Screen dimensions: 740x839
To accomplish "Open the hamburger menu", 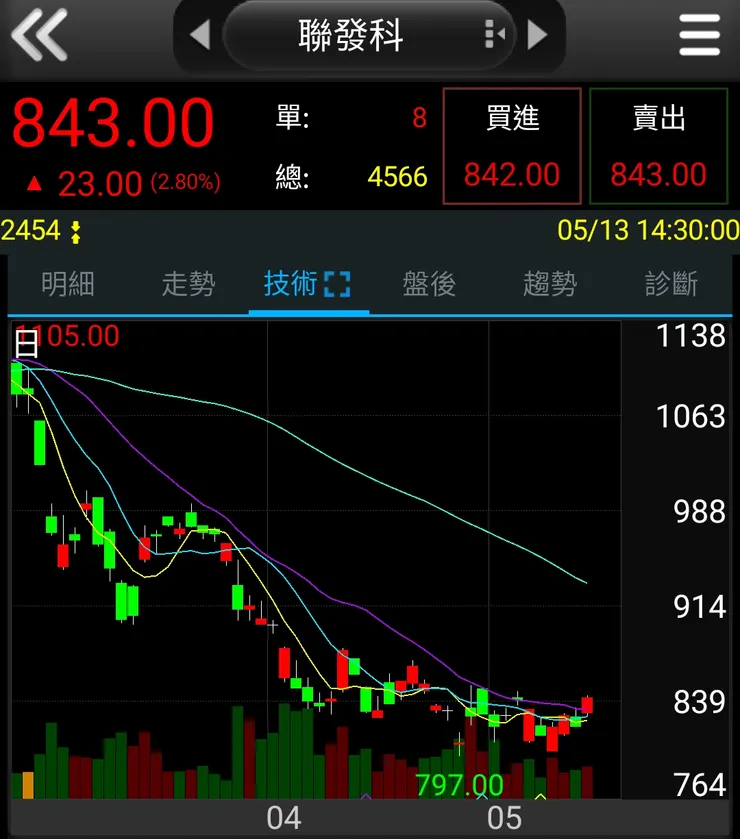I will tap(698, 35).
